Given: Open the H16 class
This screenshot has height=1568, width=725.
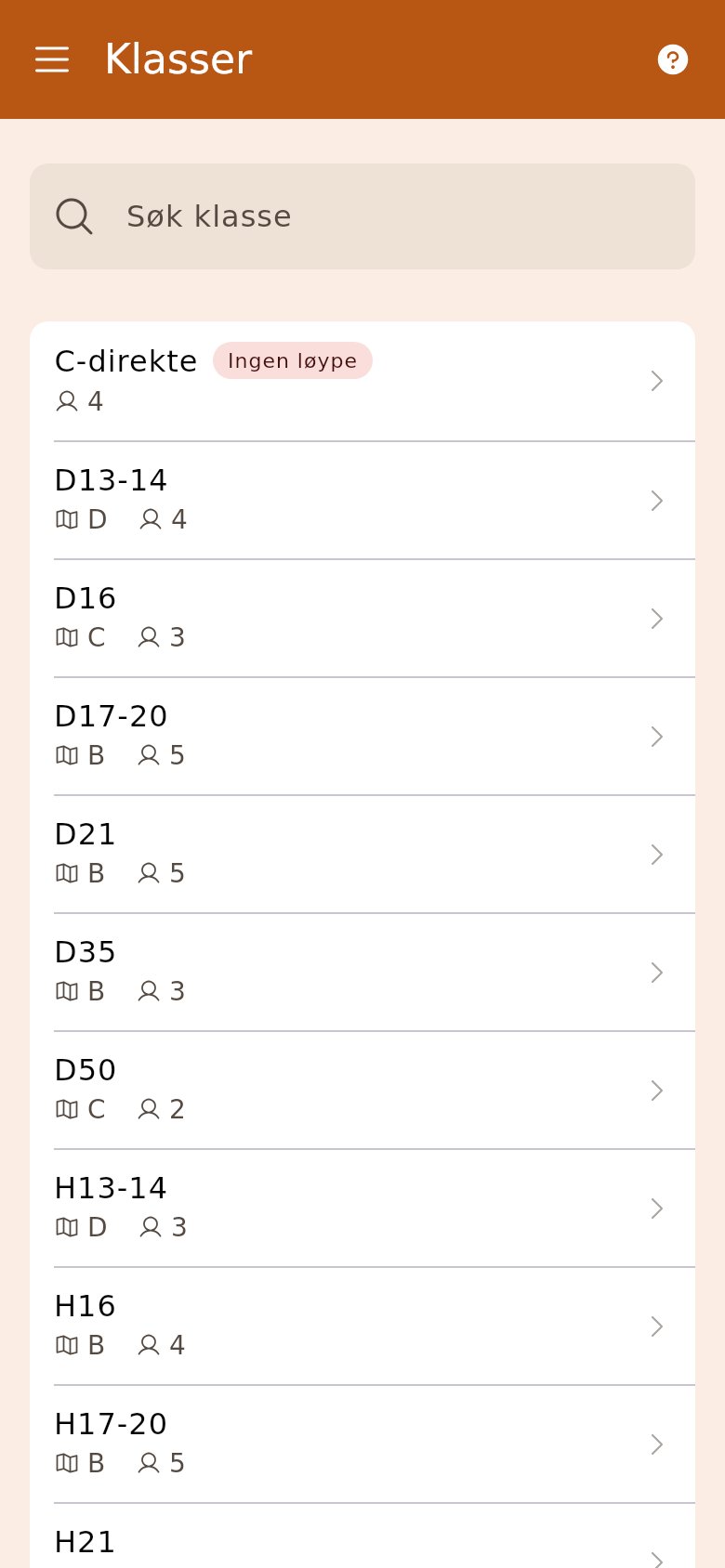Looking at the screenshot, I should (x=362, y=1326).
